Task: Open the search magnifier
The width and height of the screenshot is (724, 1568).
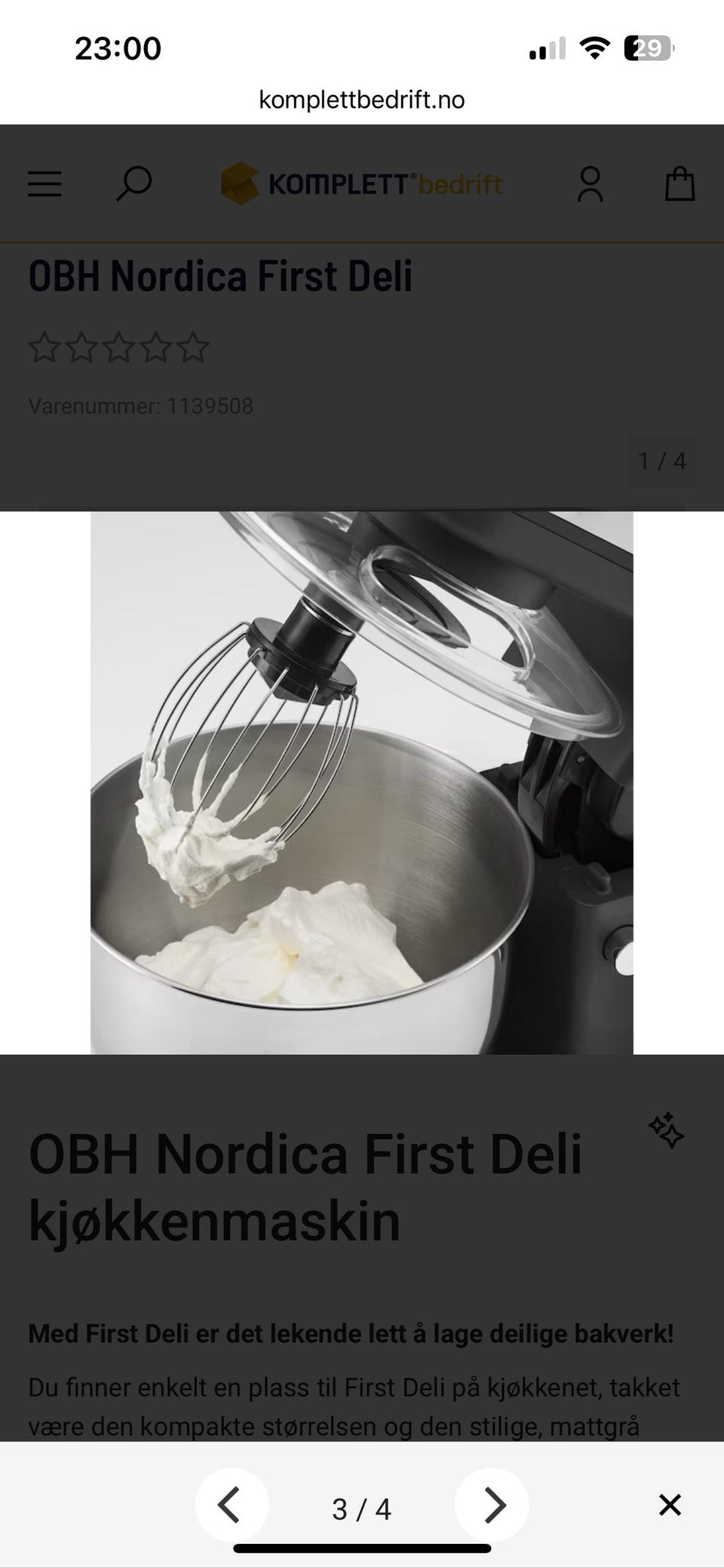Action: pyautogui.click(x=134, y=183)
